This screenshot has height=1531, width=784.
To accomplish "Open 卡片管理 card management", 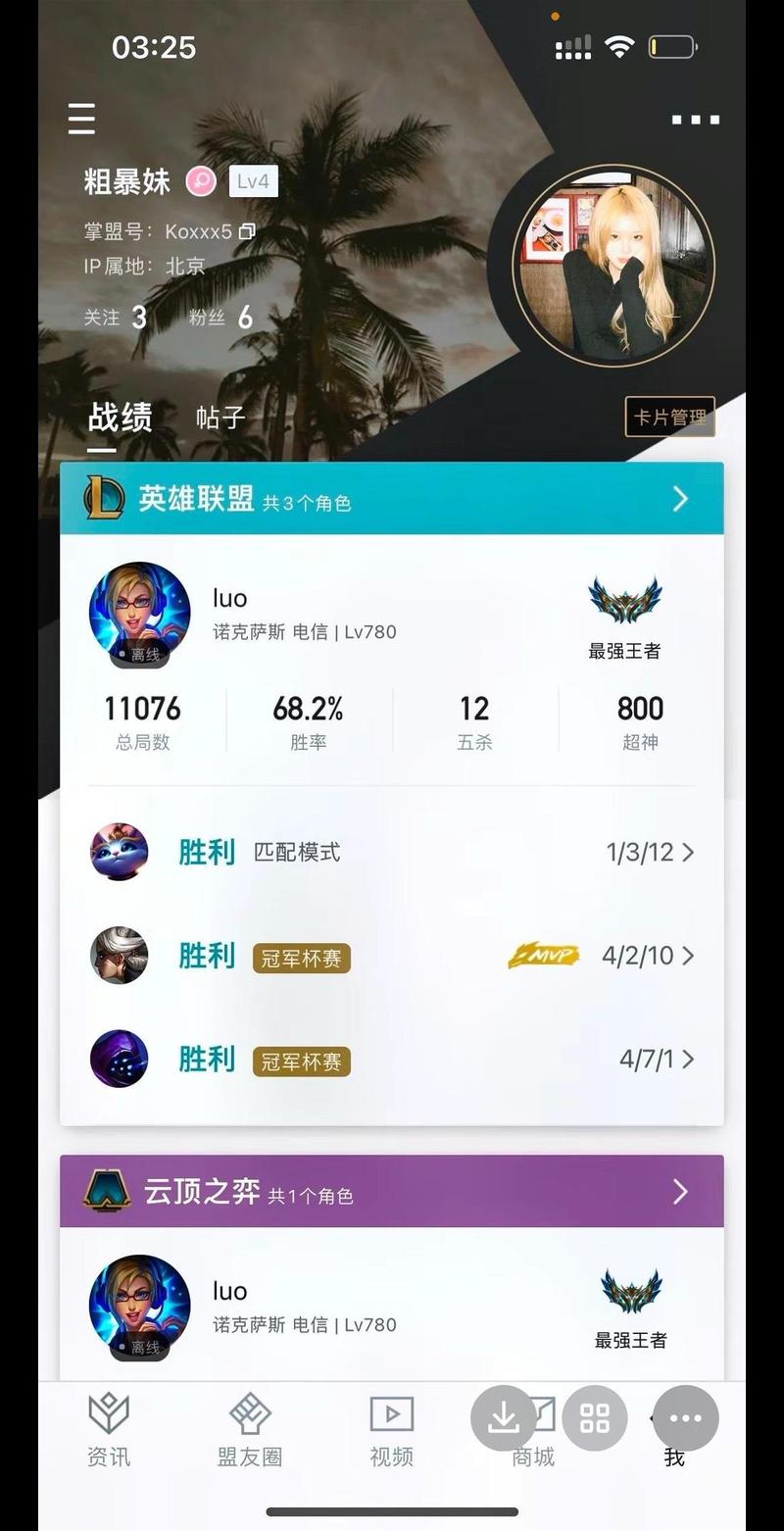I will tap(670, 417).
